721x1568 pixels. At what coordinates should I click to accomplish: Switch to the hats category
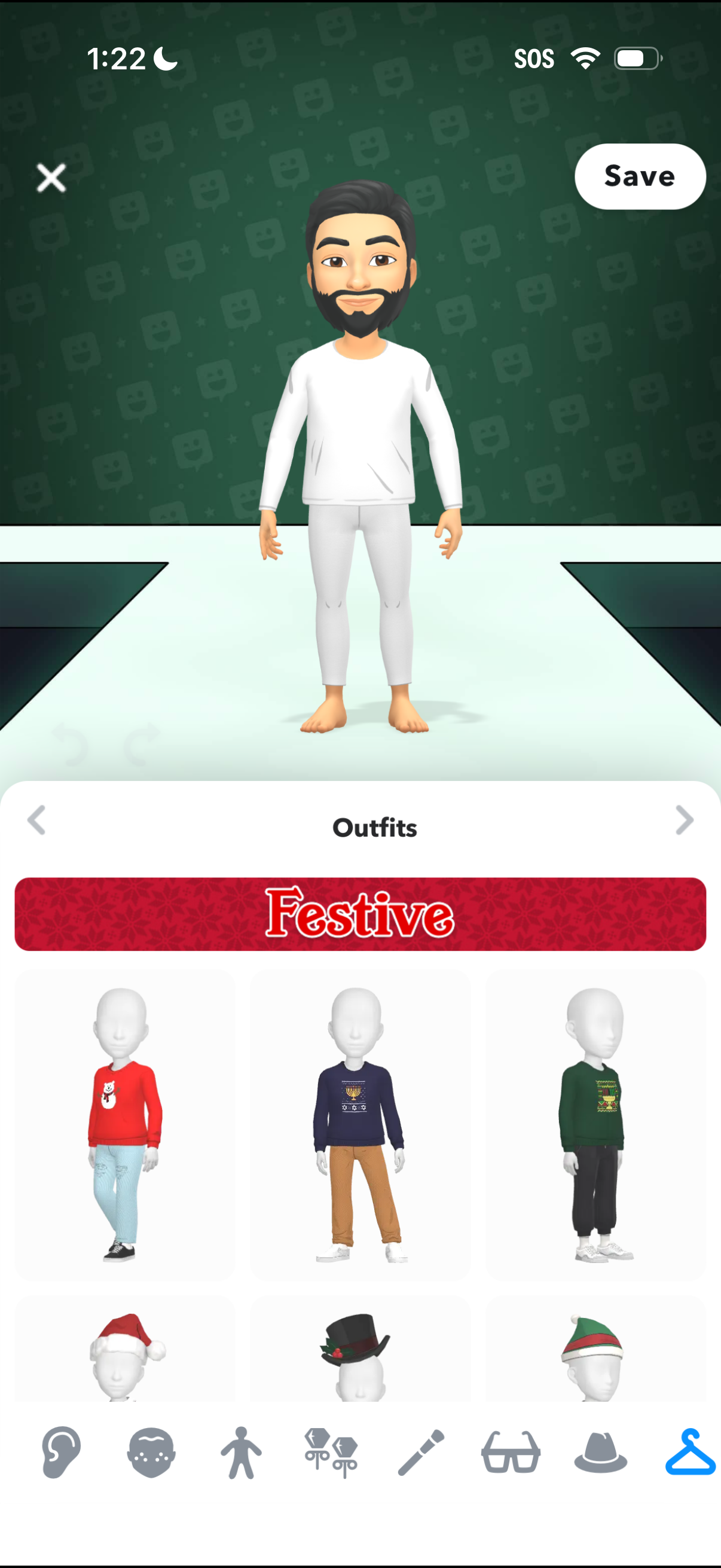point(600,1453)
